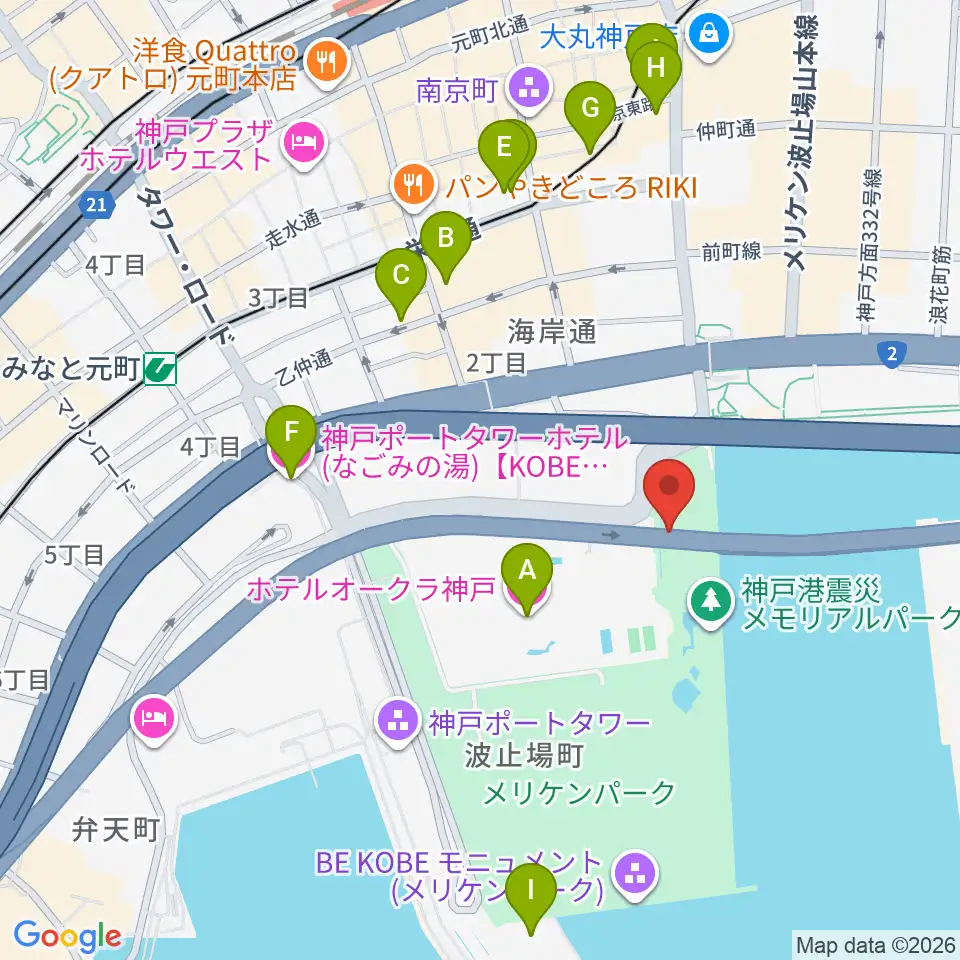Tap the green marker labeled F
This screenshot has height=960, width=960.
click(x=291, y=434)
